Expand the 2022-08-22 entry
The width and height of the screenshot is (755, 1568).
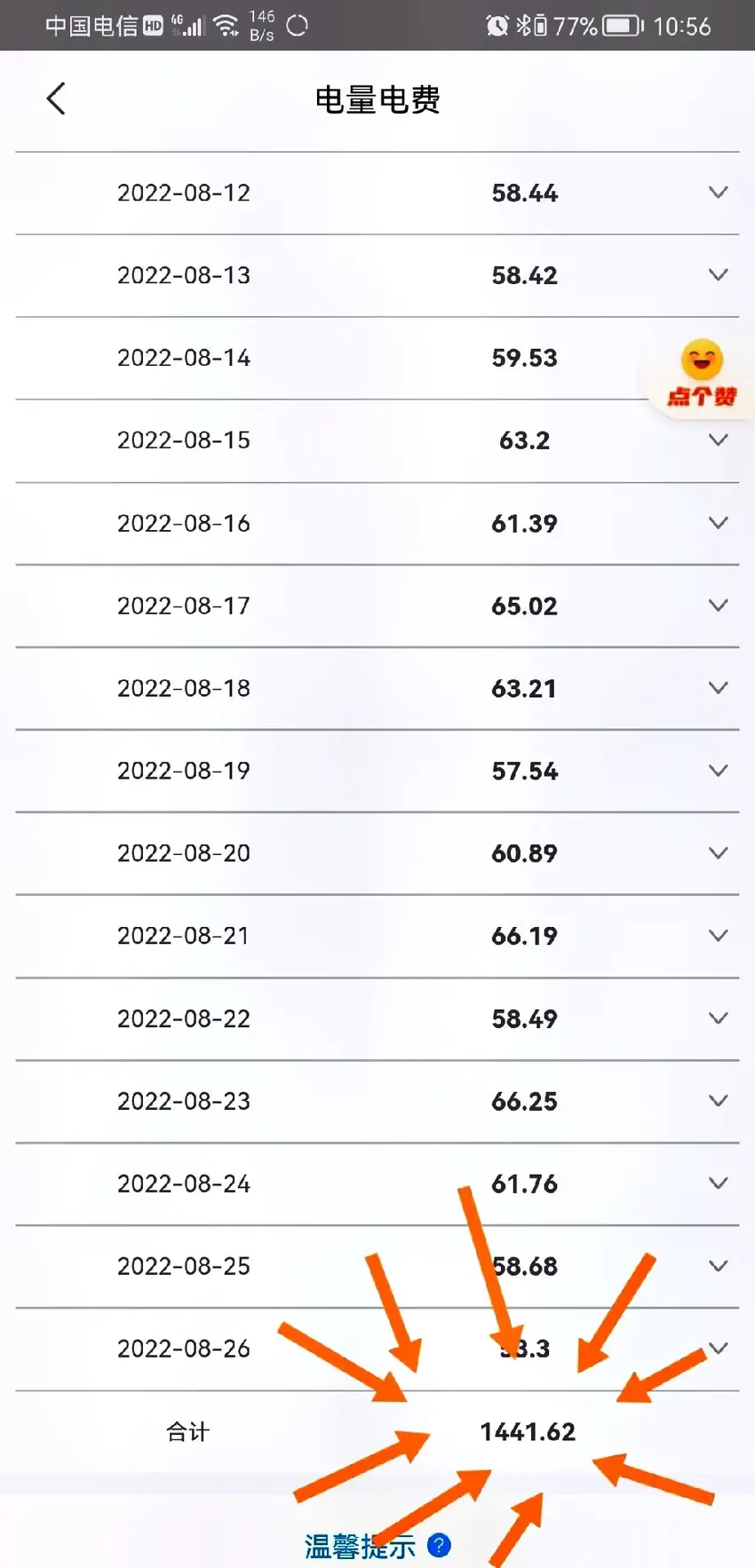coord(718,1018)
